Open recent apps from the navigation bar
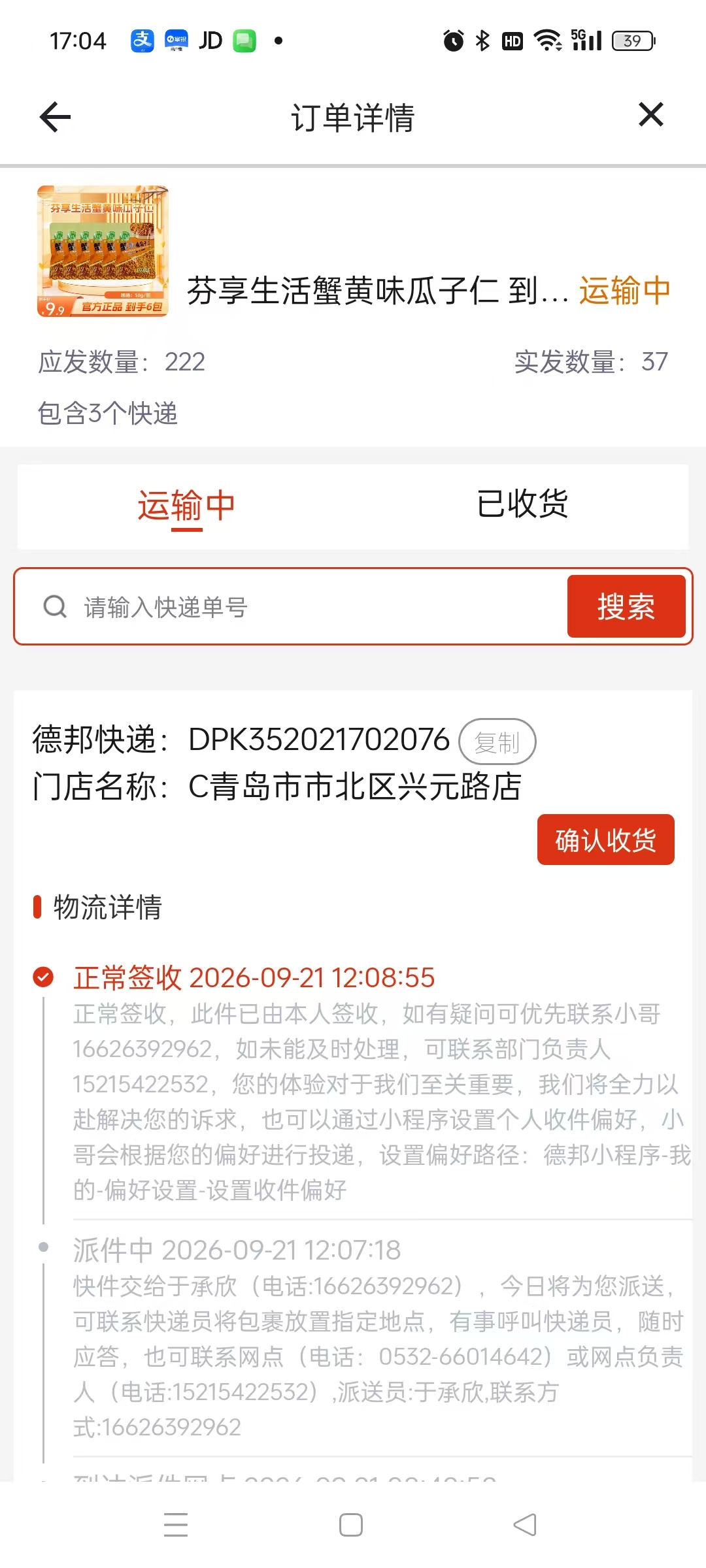 pos(176,1525)
